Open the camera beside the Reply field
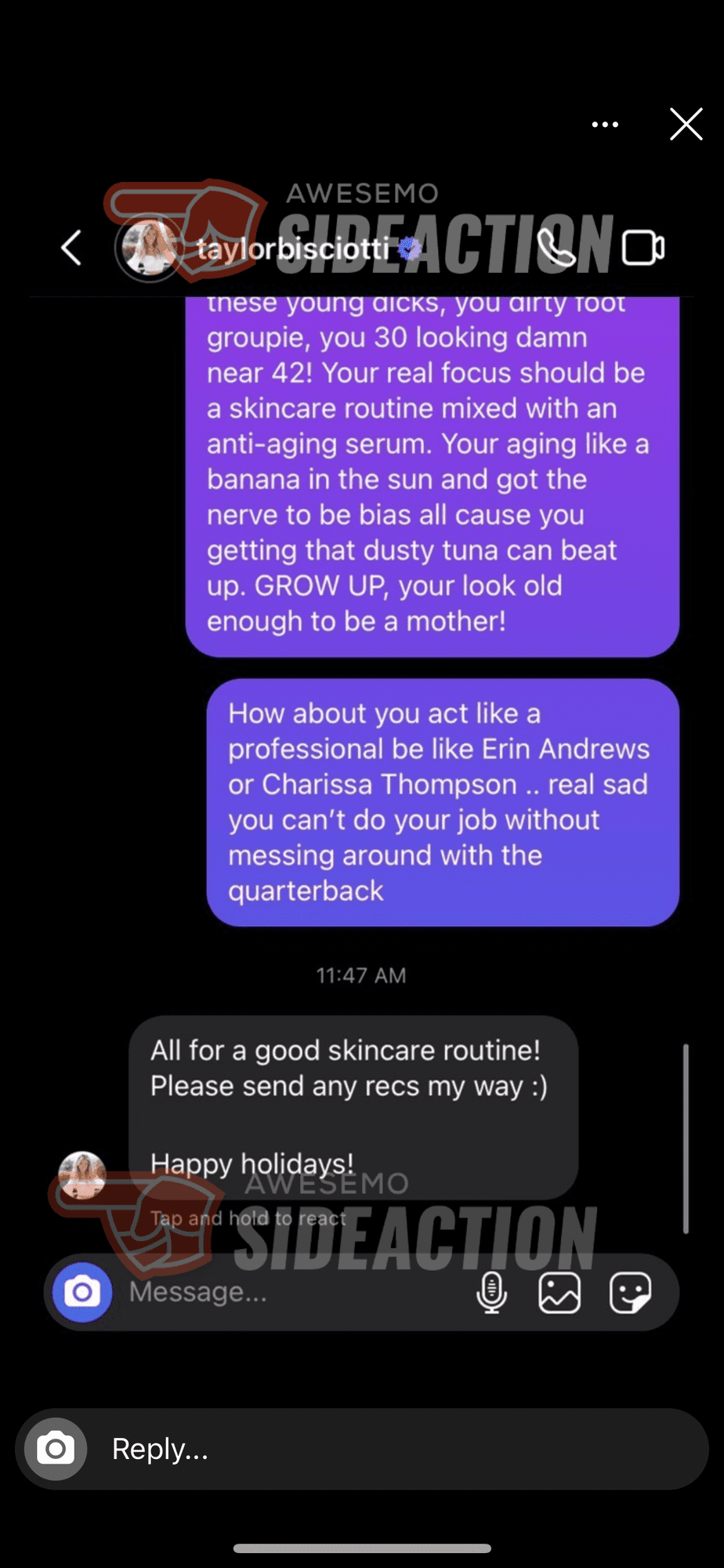 [56, 1449]
